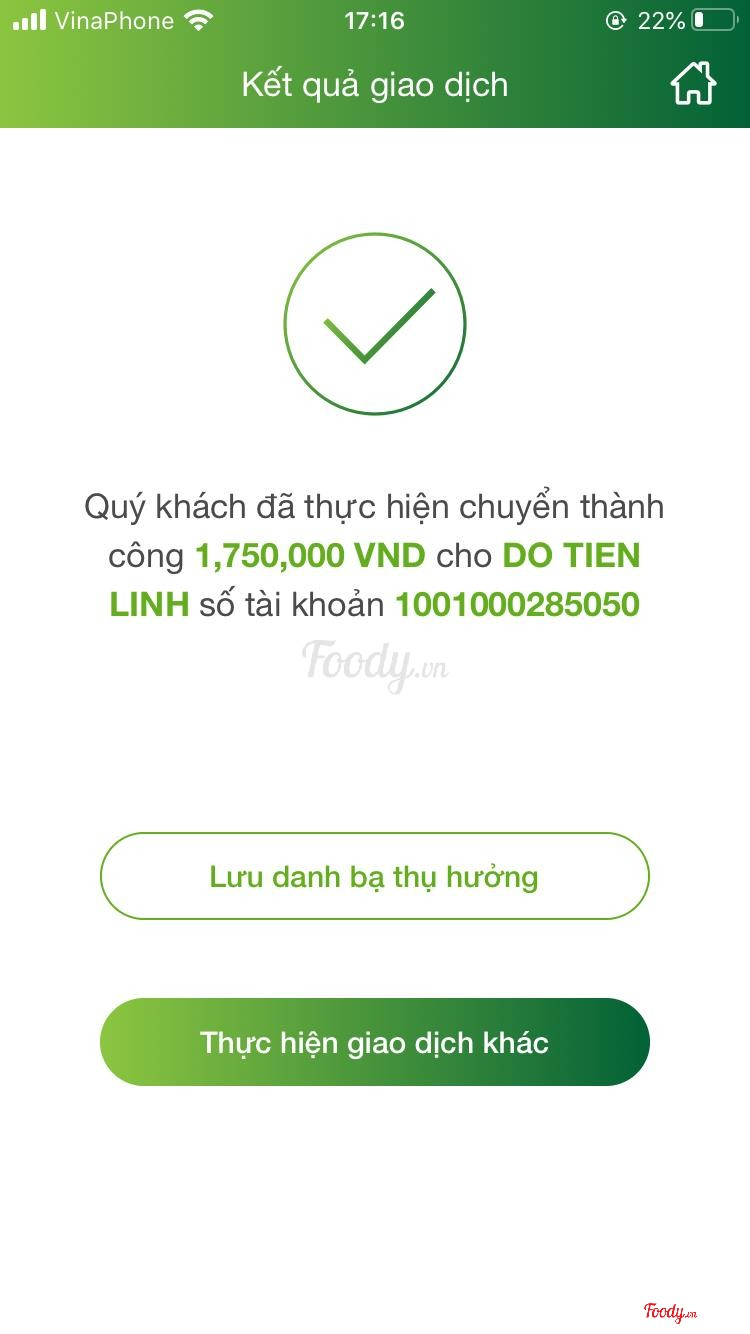The height and width of the screenshot is (1334, 750).
Task: Tap Lưu danh bạ thụ hưởng button
Action: coord(374,876)
